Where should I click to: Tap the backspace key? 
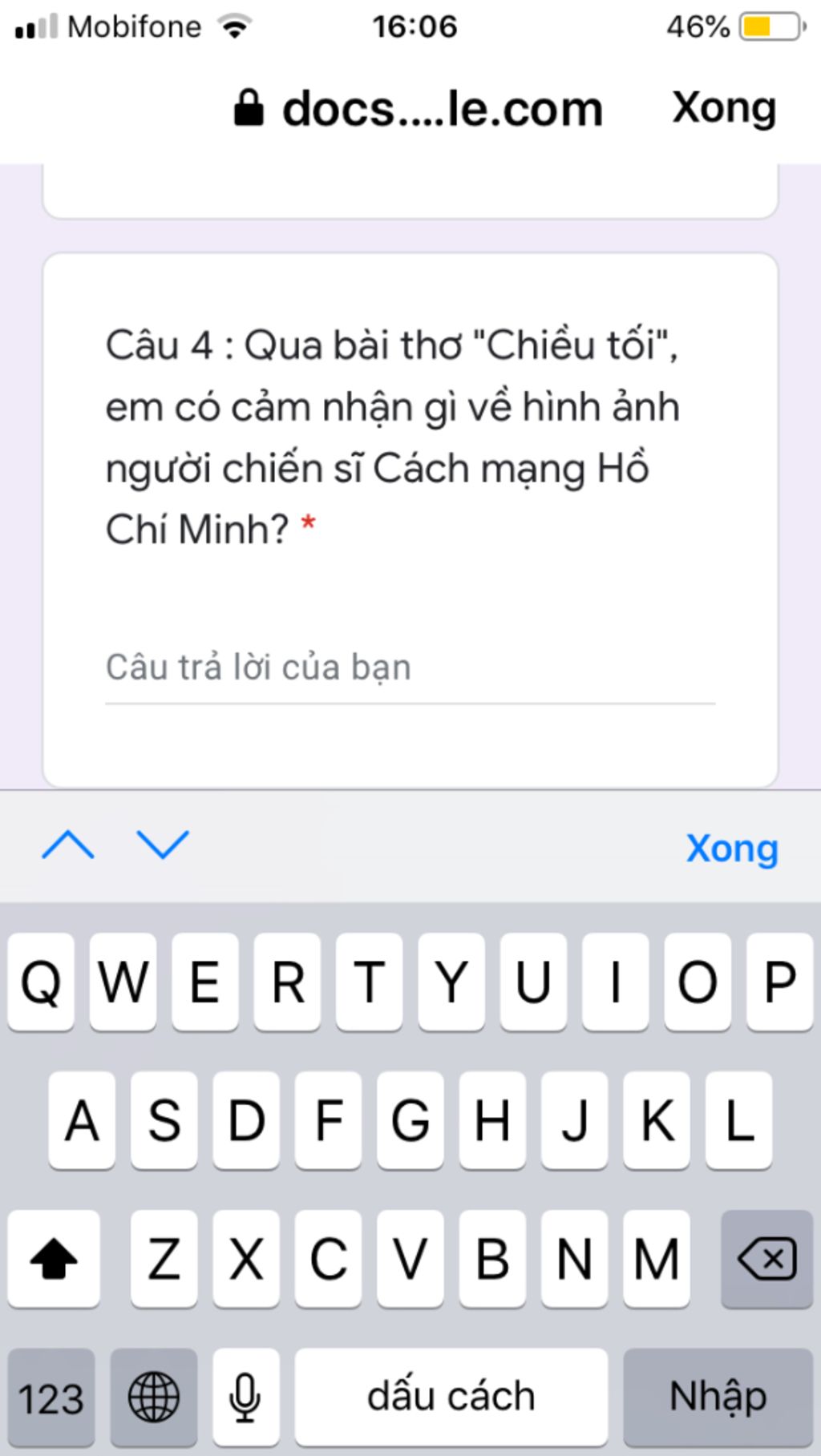coord(766,1259)
